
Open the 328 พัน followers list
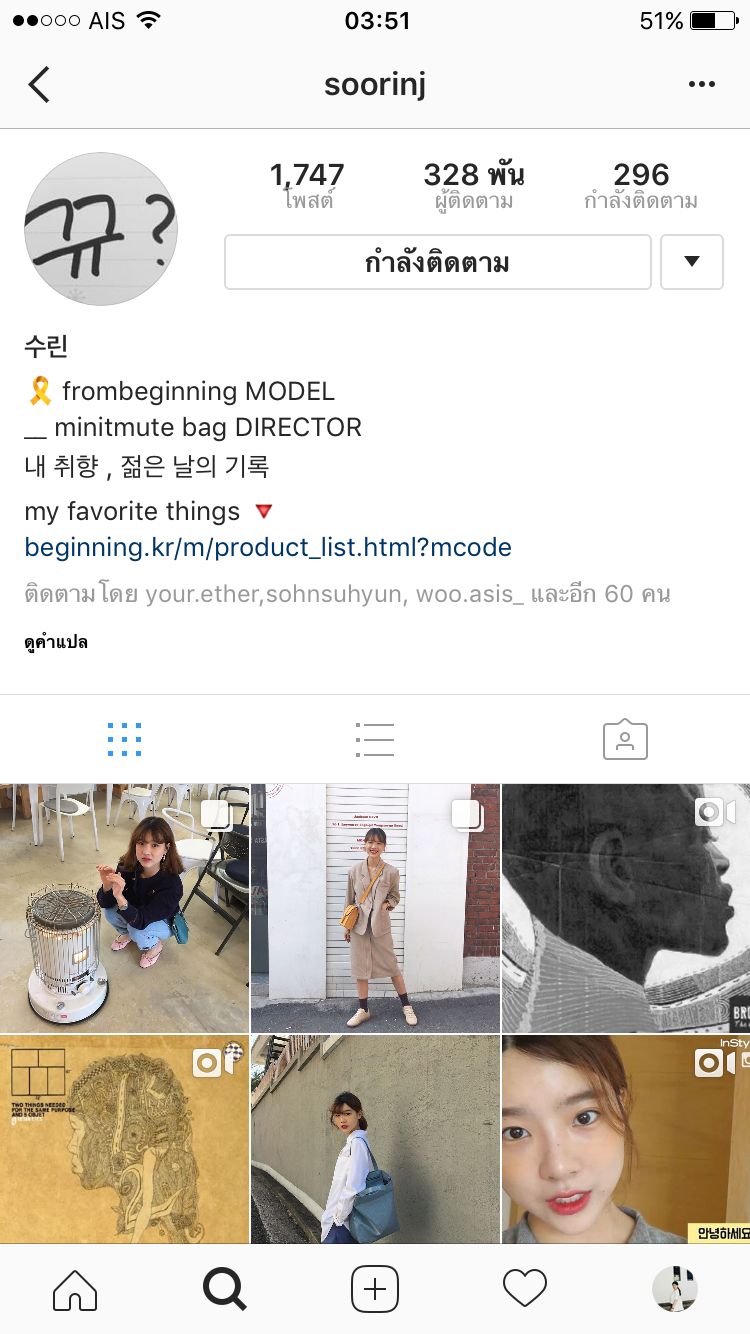(x=473, y=185)
